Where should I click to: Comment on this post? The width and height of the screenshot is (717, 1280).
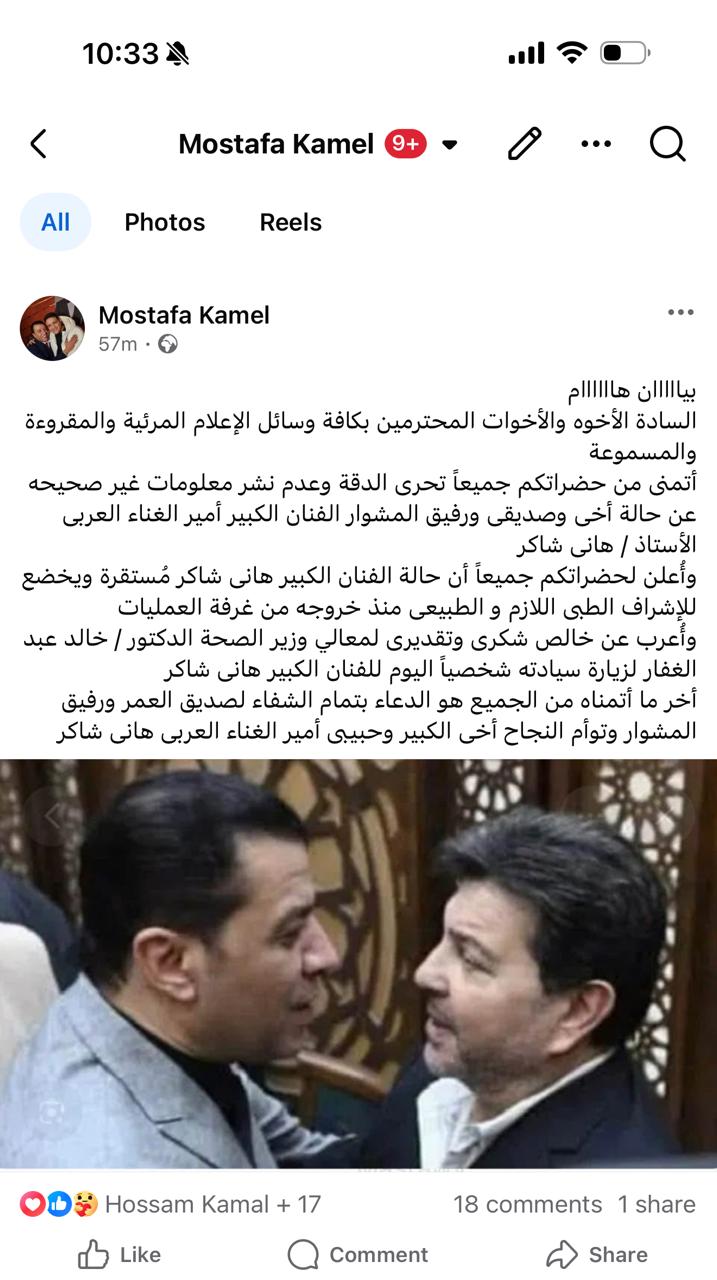[x=358, y=1254]
